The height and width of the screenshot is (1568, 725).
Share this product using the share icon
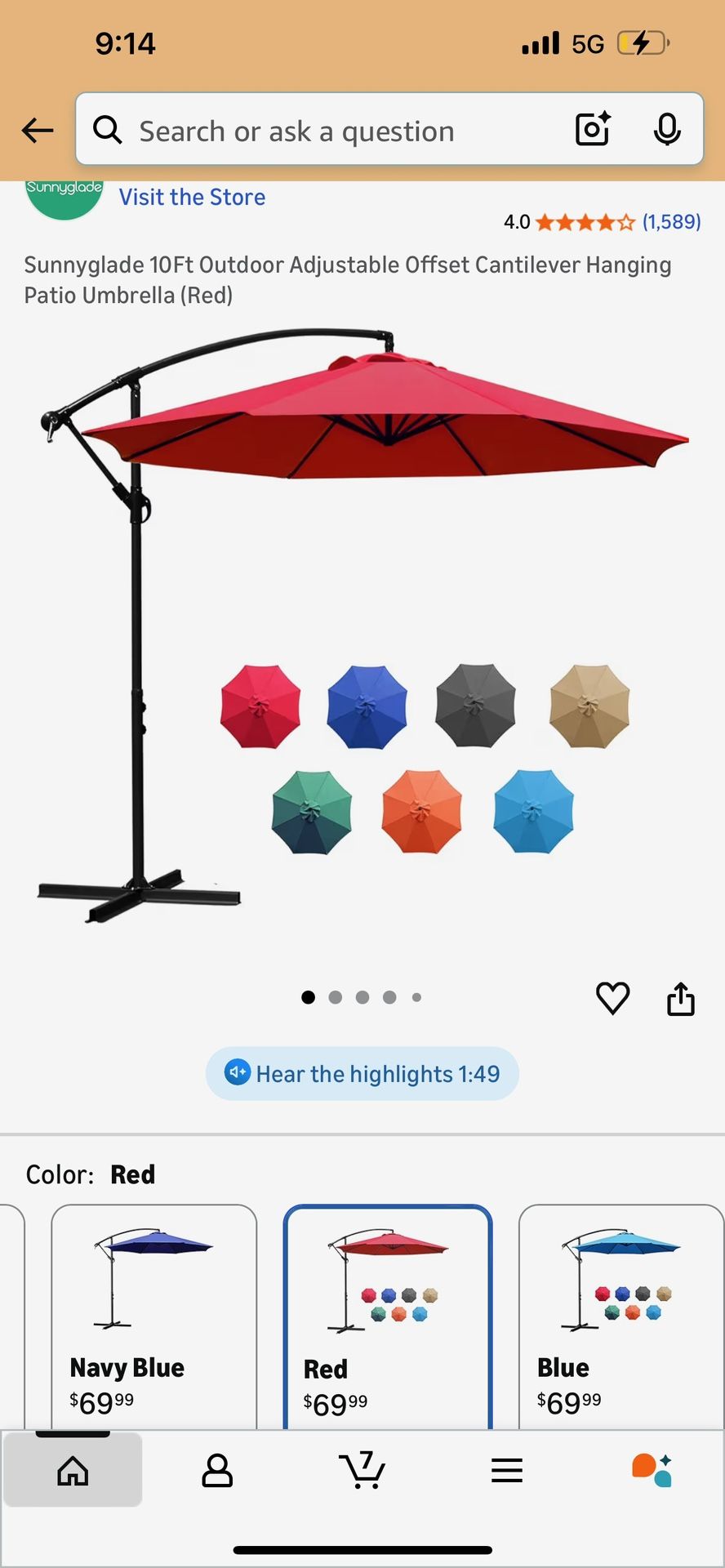click(682, 997)
